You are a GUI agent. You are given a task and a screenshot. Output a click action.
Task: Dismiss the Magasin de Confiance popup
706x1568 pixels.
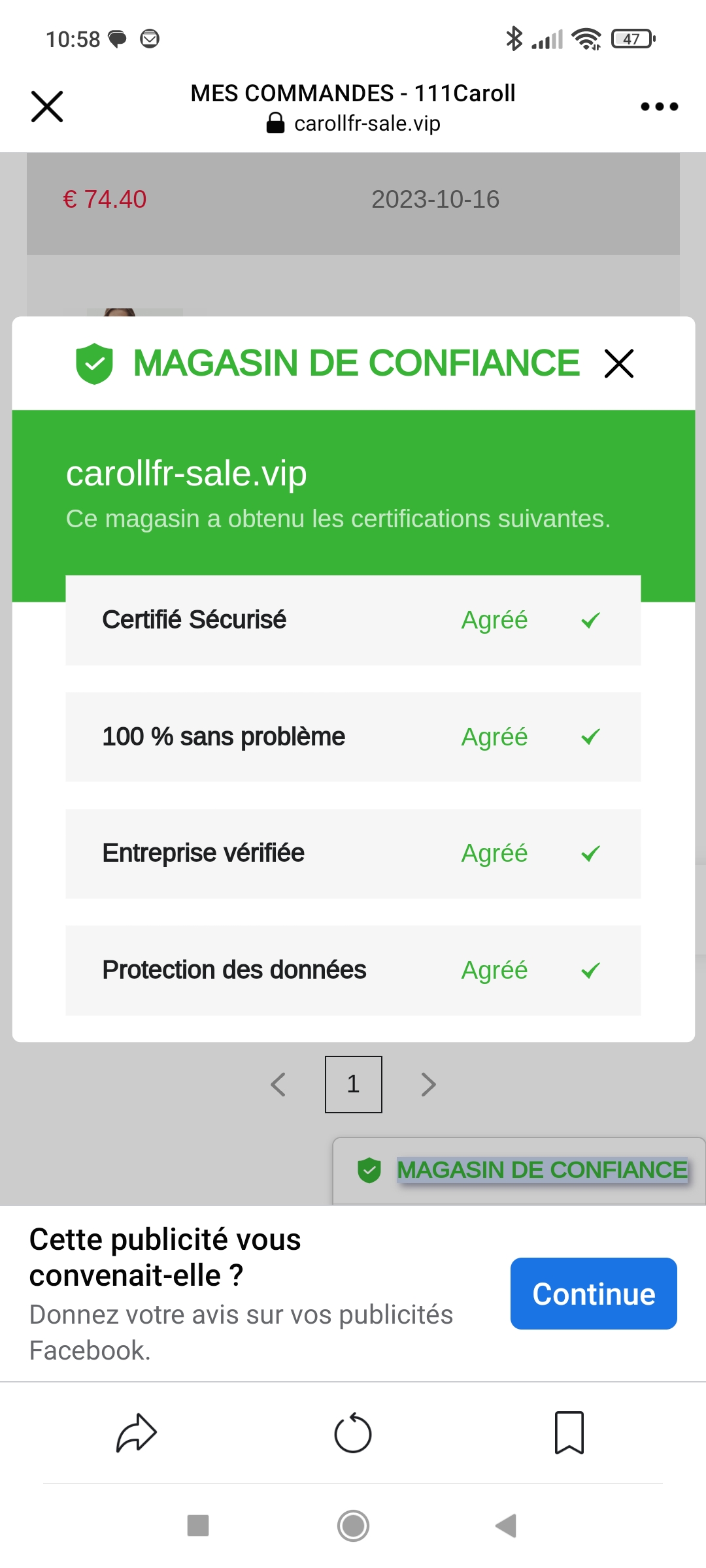click(x=619, y=363)
